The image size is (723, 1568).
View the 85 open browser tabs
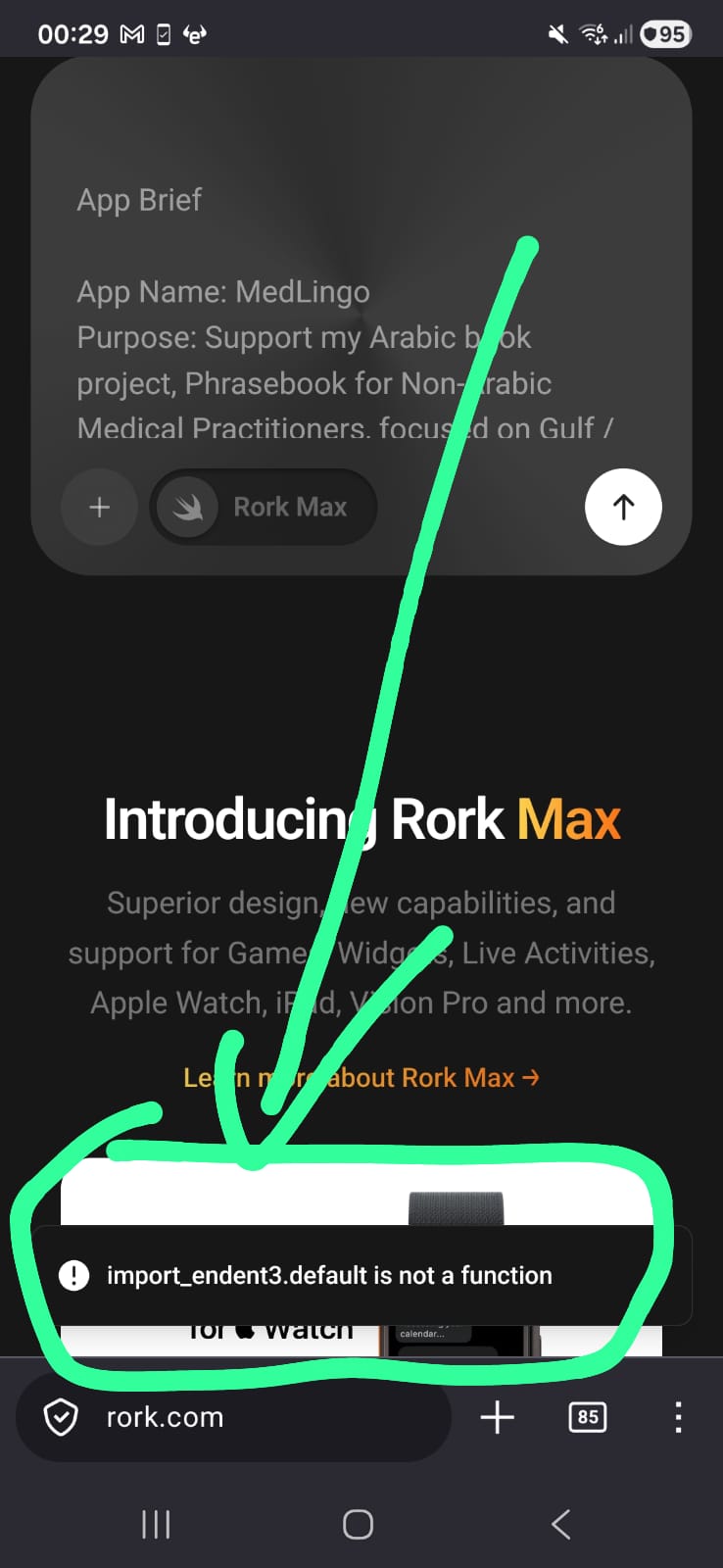[x=588, y=1417]
